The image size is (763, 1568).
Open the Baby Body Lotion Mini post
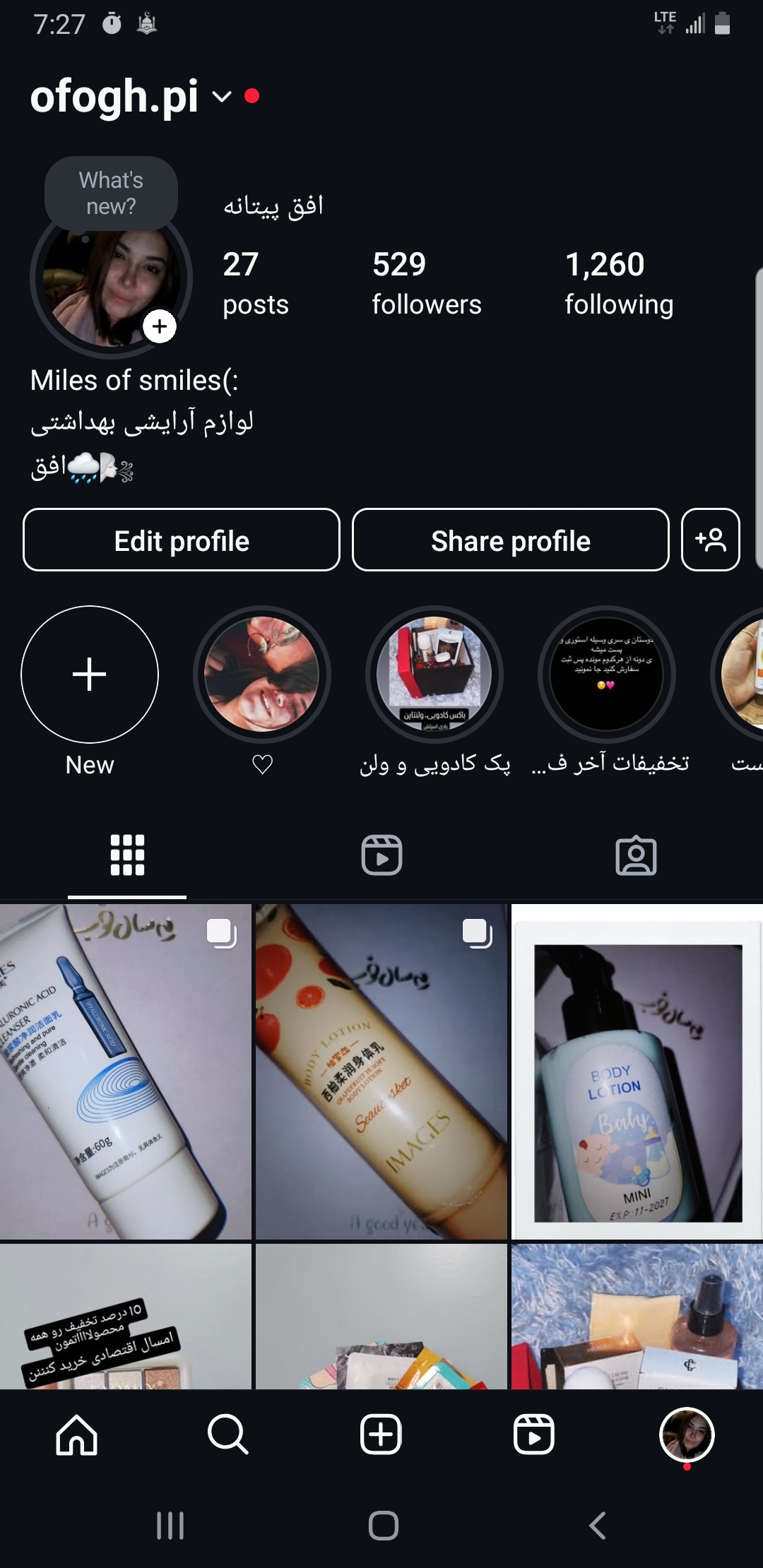click(x=637, y=1071)
